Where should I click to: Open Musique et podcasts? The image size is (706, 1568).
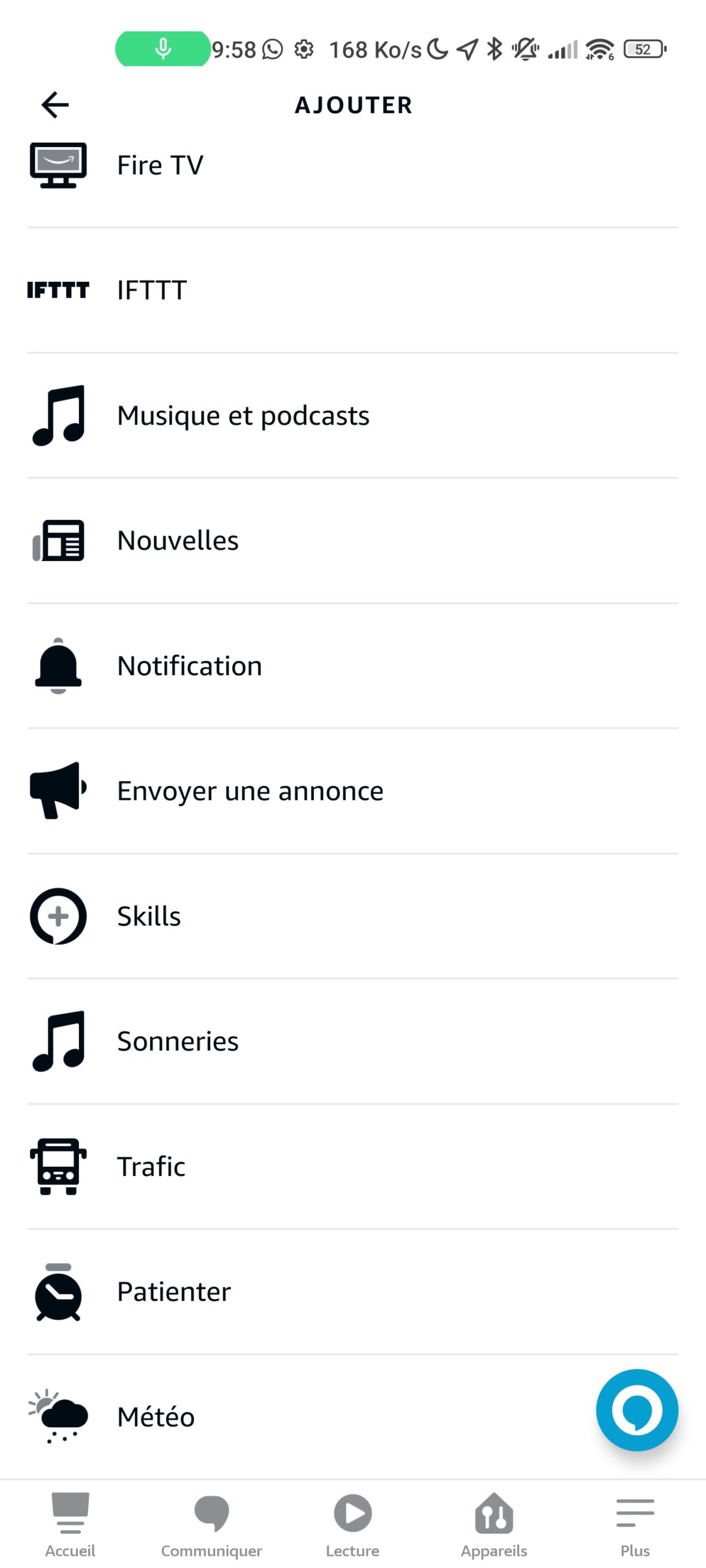click(x=353, y=415)
